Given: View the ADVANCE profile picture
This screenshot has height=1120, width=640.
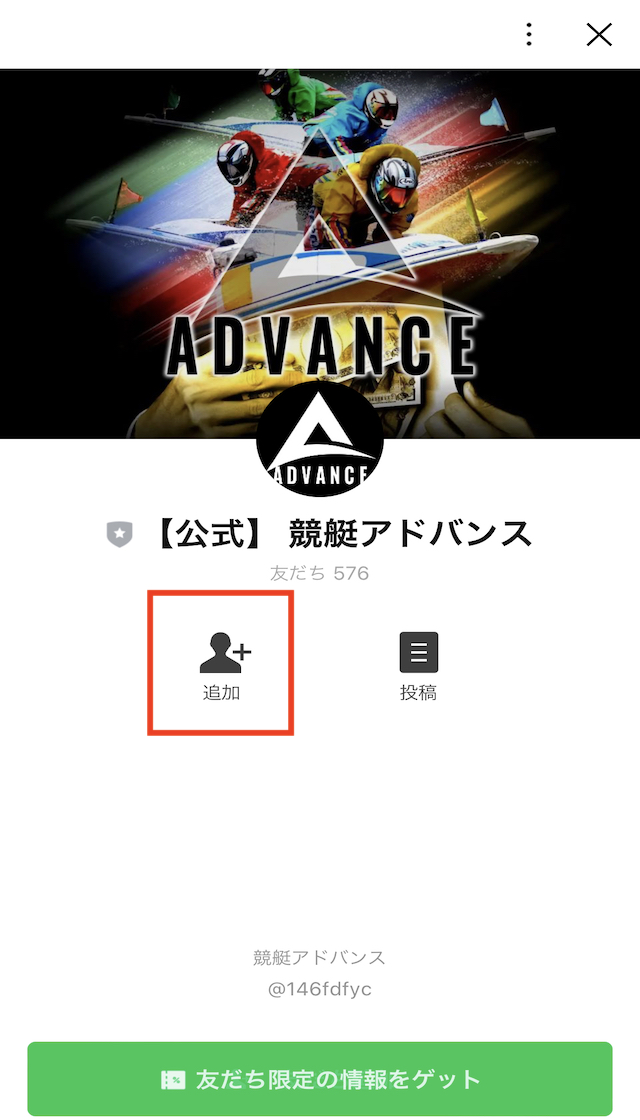Looking at the screenshot, I should 320,445.
